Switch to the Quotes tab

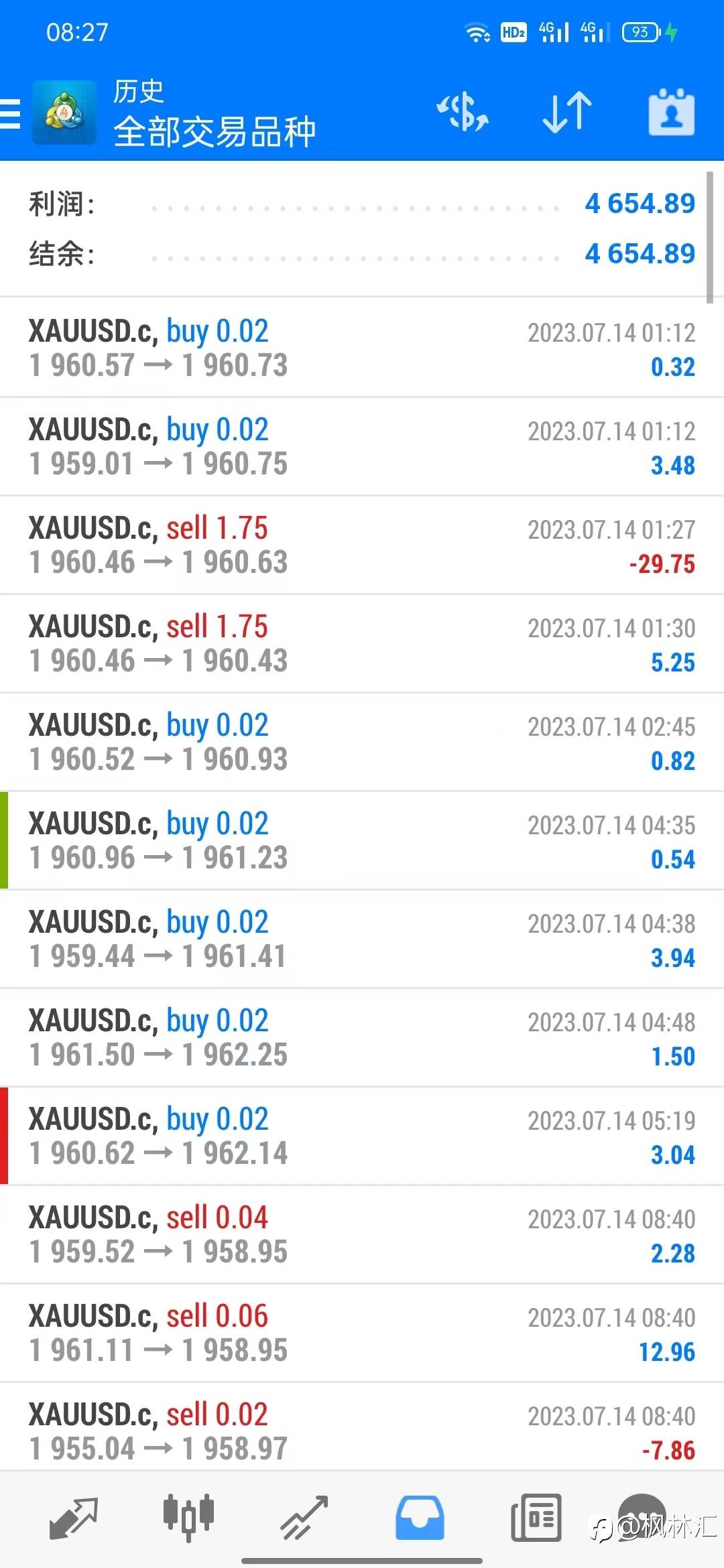tap(74, 1517)
